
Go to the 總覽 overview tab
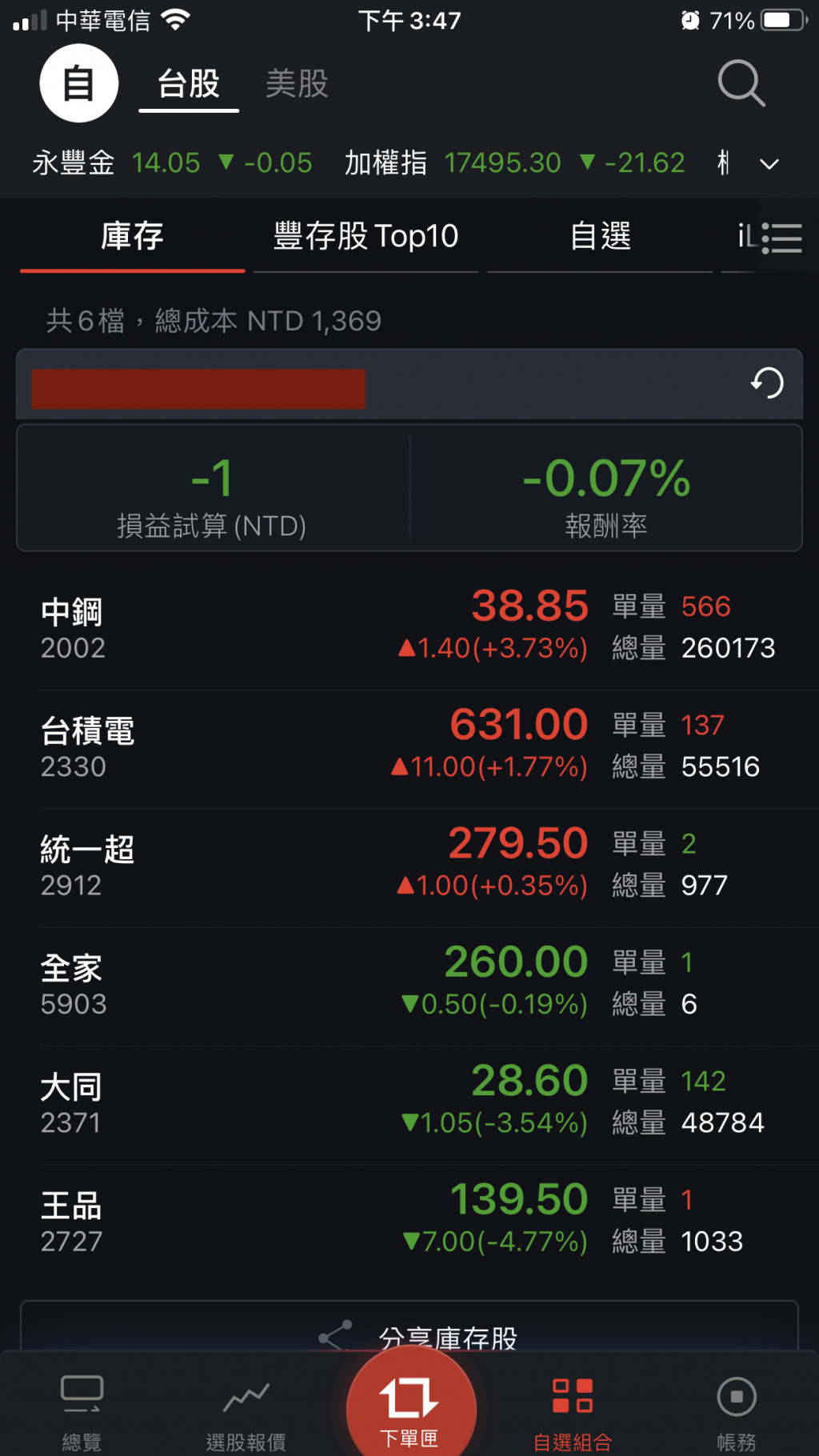82,1413
